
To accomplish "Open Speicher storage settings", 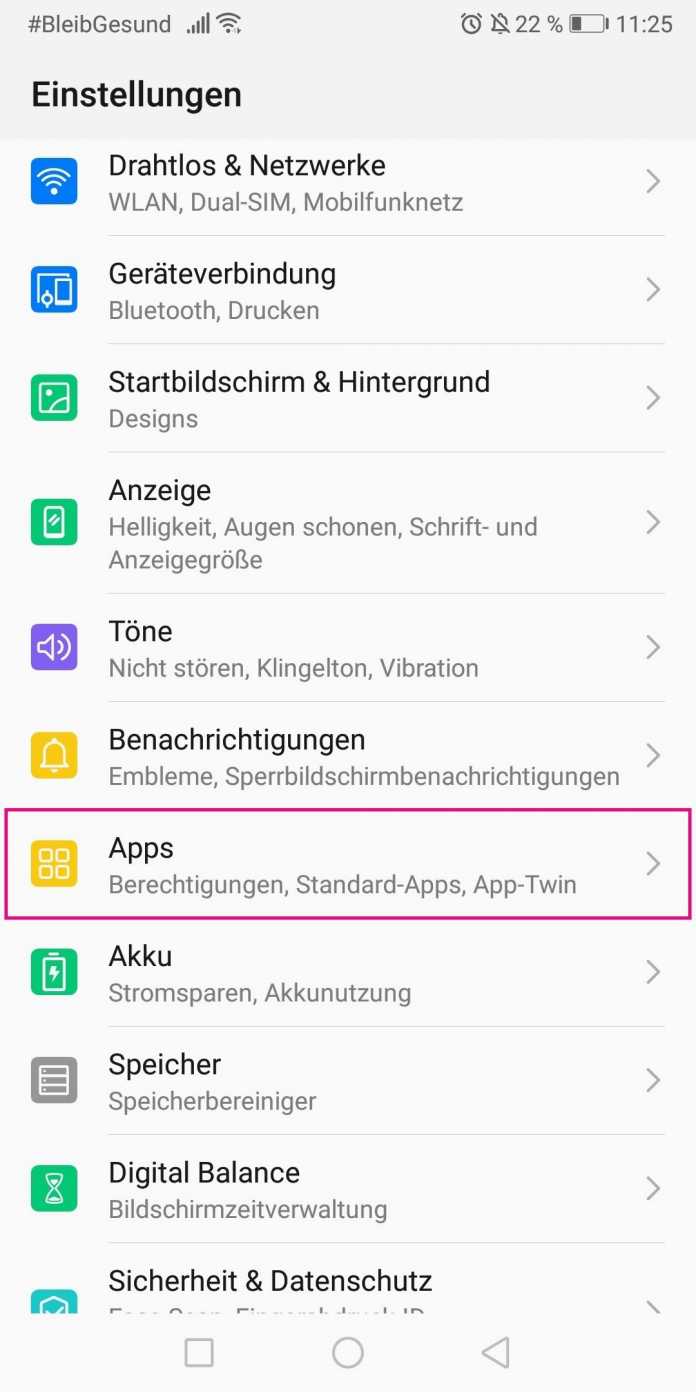I will click(347, 1080).
